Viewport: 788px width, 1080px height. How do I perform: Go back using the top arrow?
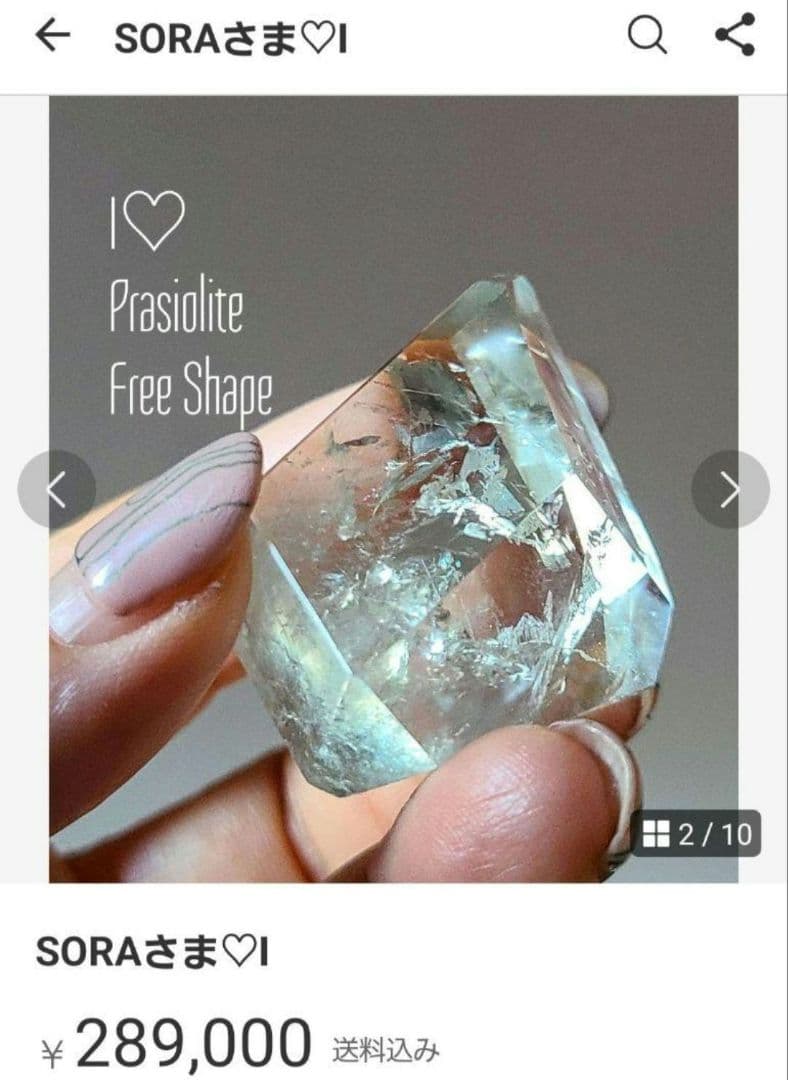(53, 36)
